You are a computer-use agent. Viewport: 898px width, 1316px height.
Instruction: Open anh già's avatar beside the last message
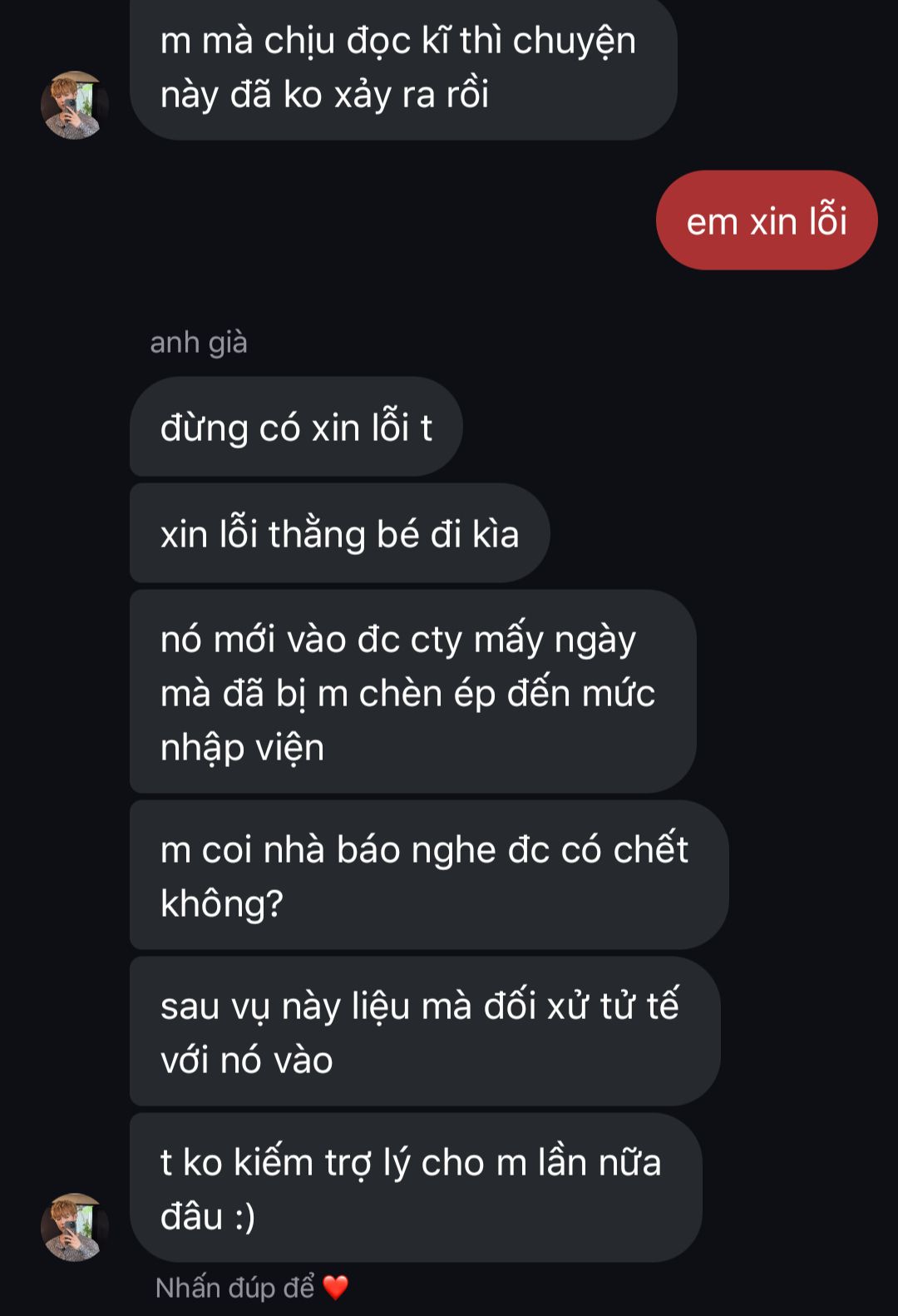75,1227
